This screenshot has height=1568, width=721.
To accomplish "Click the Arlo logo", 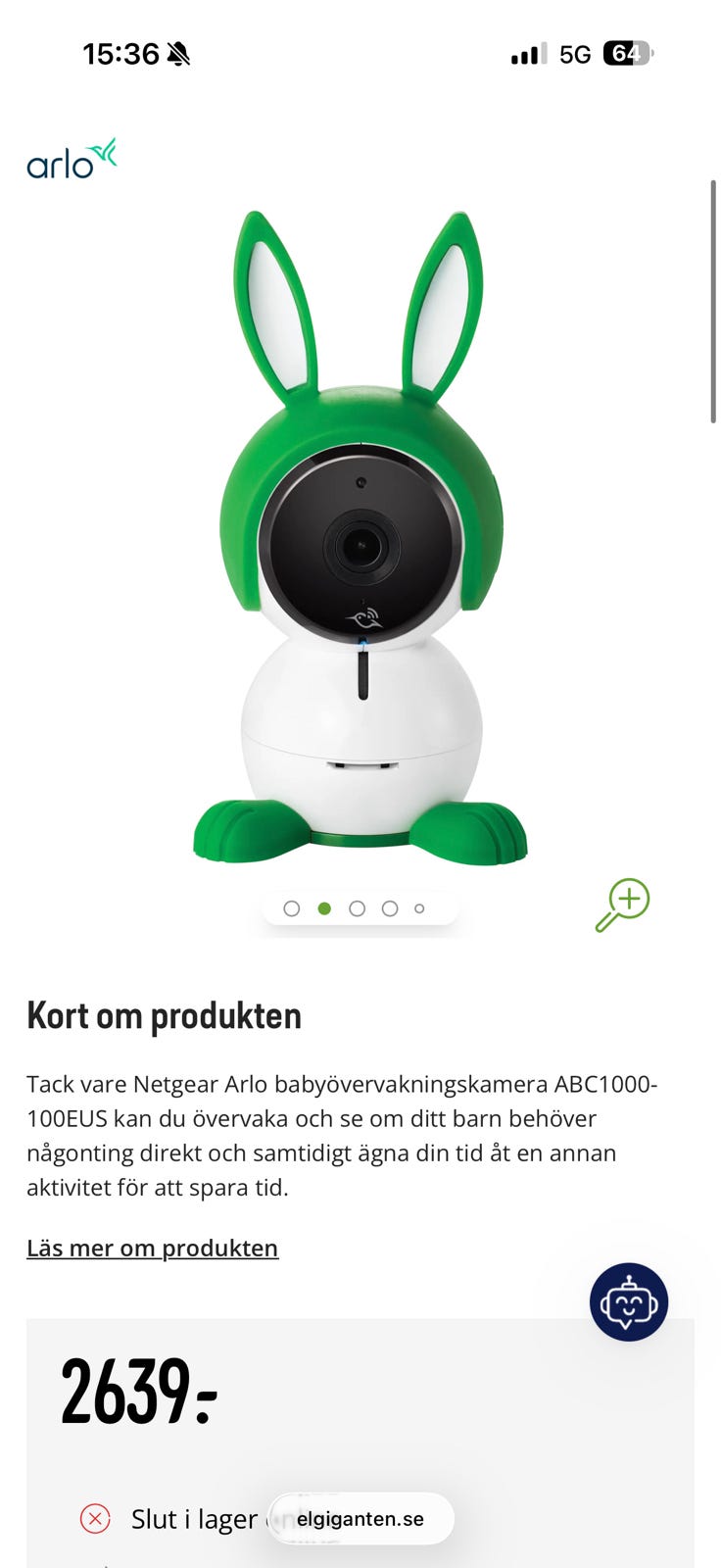I will [72, 157].
